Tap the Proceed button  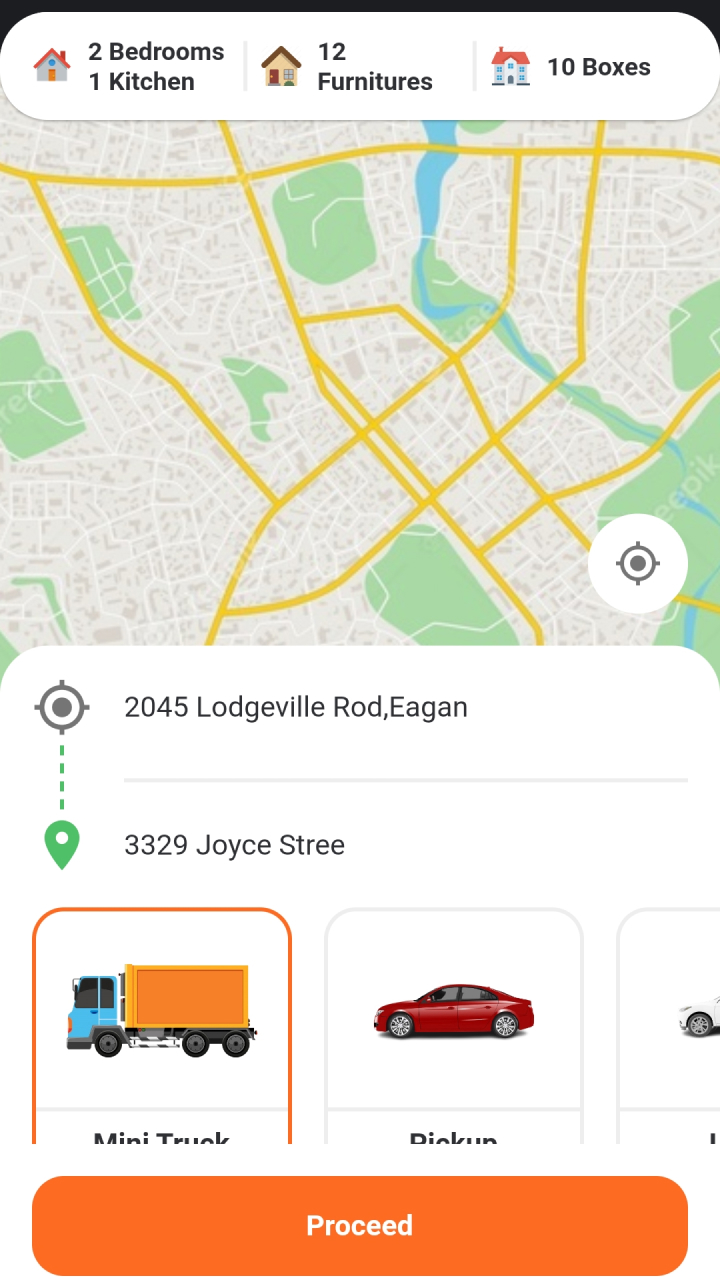click(x=360, y=1225)
